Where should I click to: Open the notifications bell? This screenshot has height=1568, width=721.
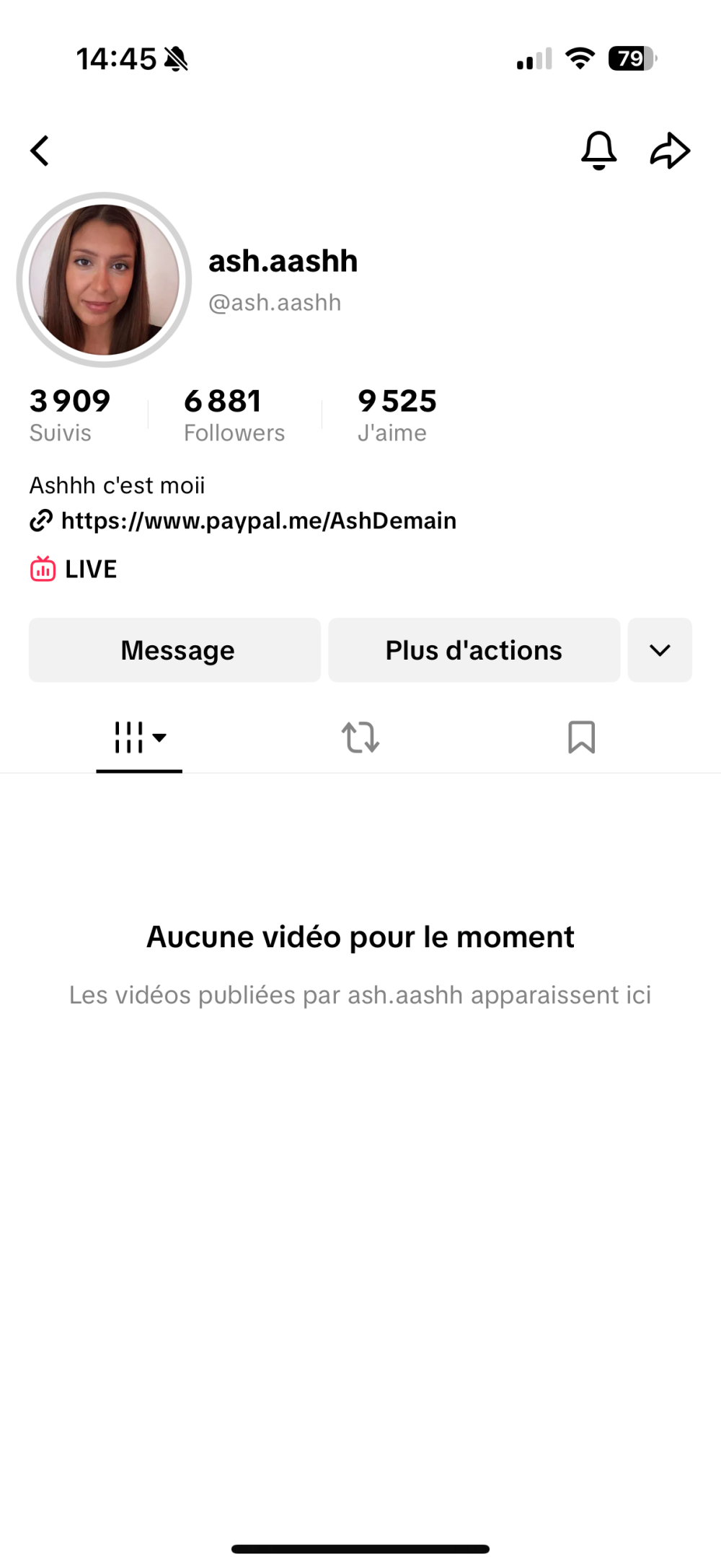tap(598, 151)
